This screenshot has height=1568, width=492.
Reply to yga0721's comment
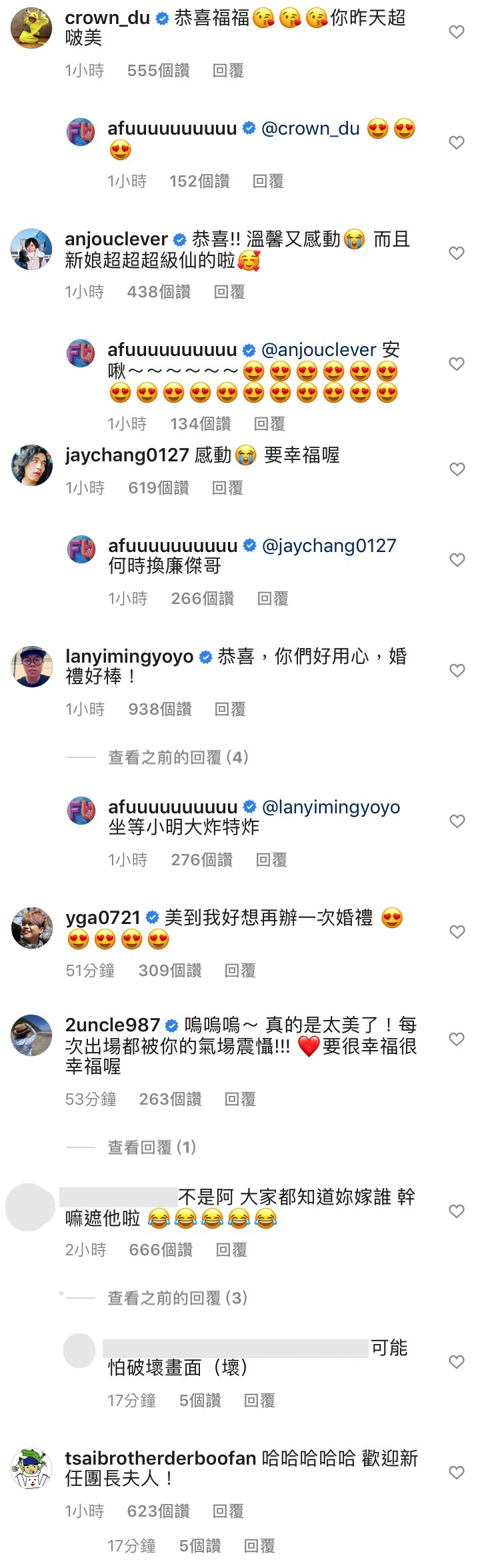tap(240, 971)
